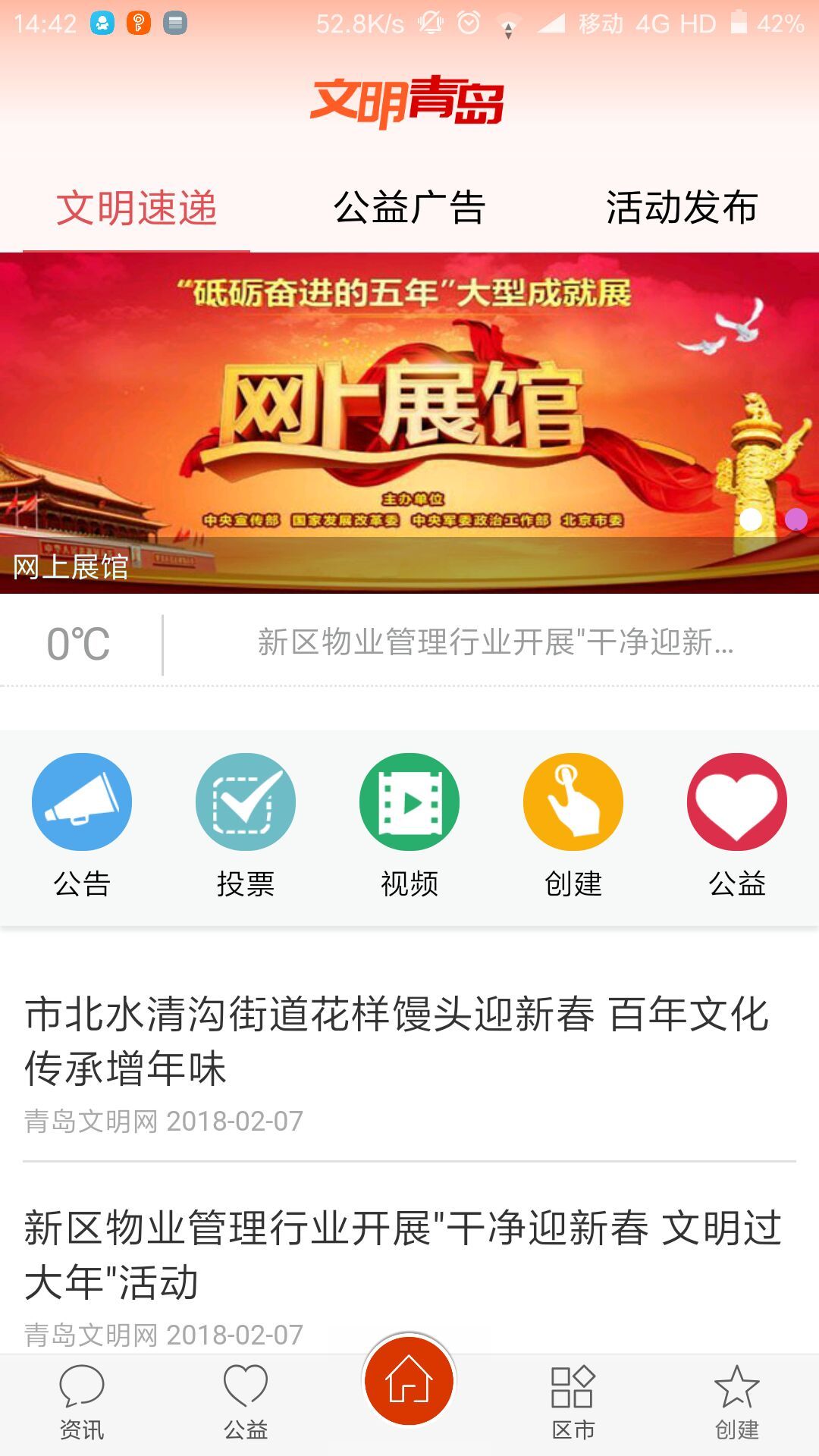Image resolution: width=819 pixels, height=1456 pixels.
Task: Open the 公告 megaphone shortcut
Action: tap(82, 802)
